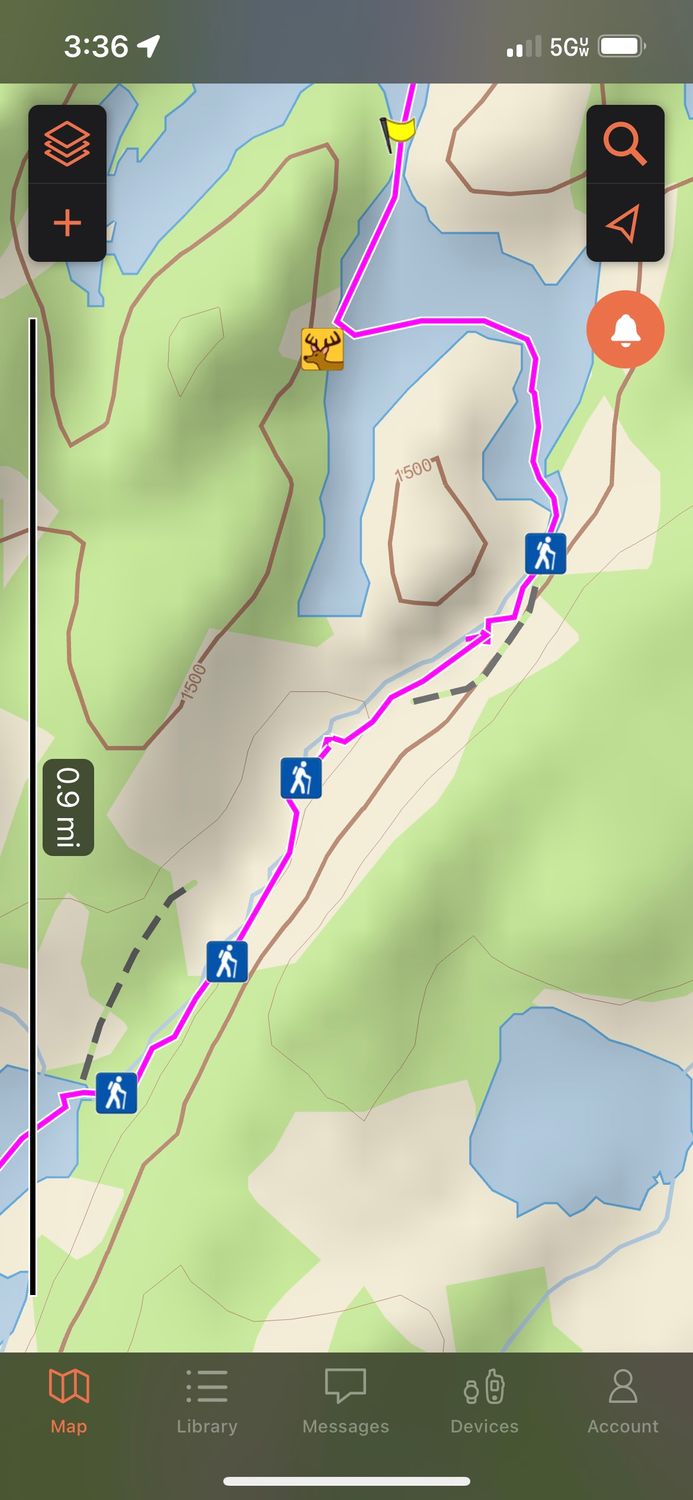
Task: Select the Map tab
Action: [x=69, y=1402]
